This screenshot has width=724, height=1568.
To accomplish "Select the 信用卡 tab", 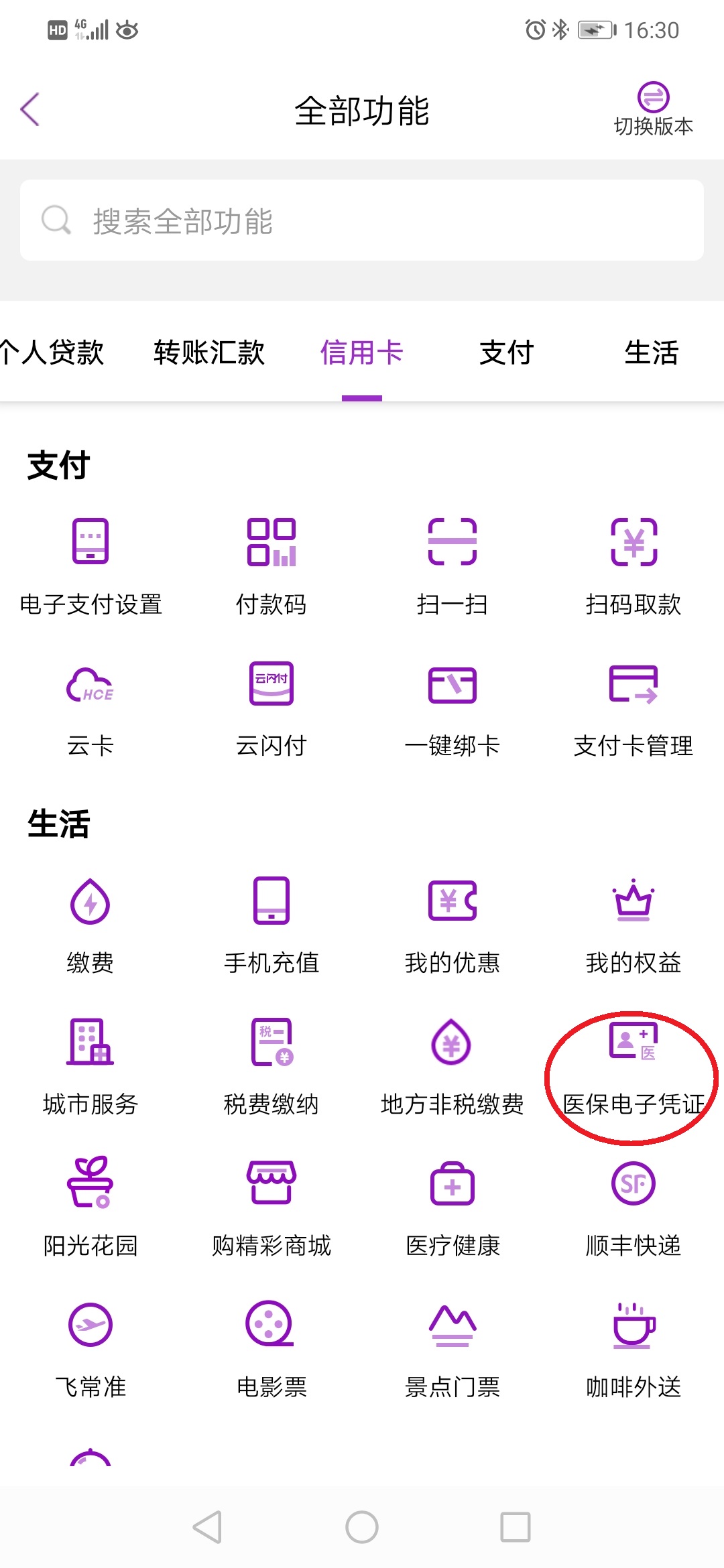I will tap(361, 352).
